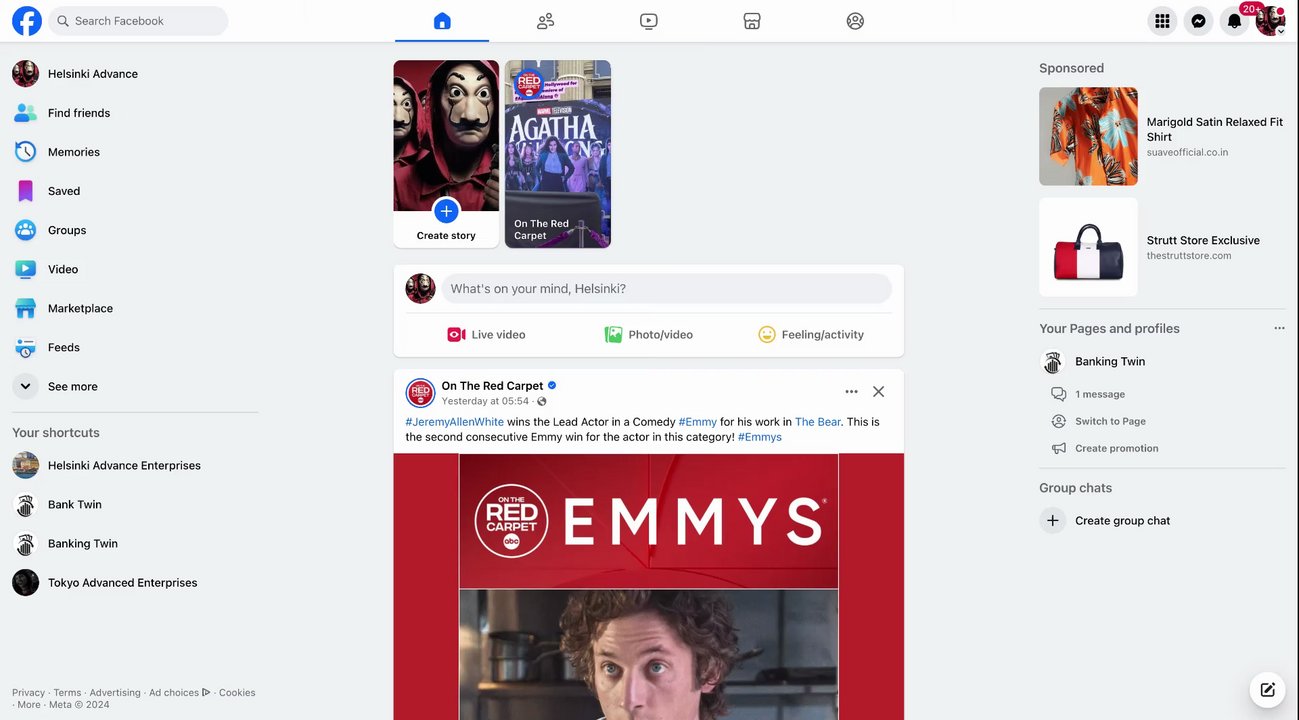Tap What's on your mind field
The image size is (1299, 720).
click(666, 289)
